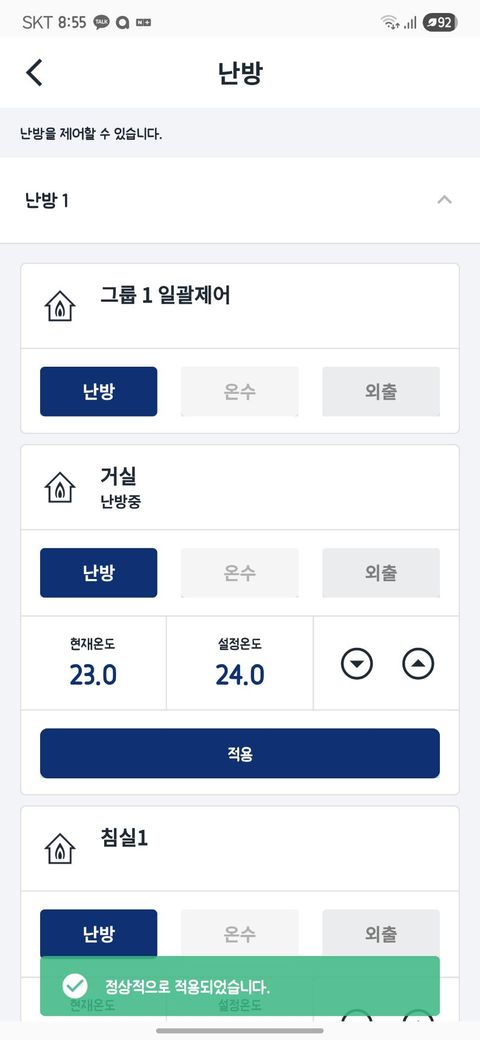Screen dimensions: 480x1040
Task: Set 침실1 mode to 난방
Action: pos(99,933)
